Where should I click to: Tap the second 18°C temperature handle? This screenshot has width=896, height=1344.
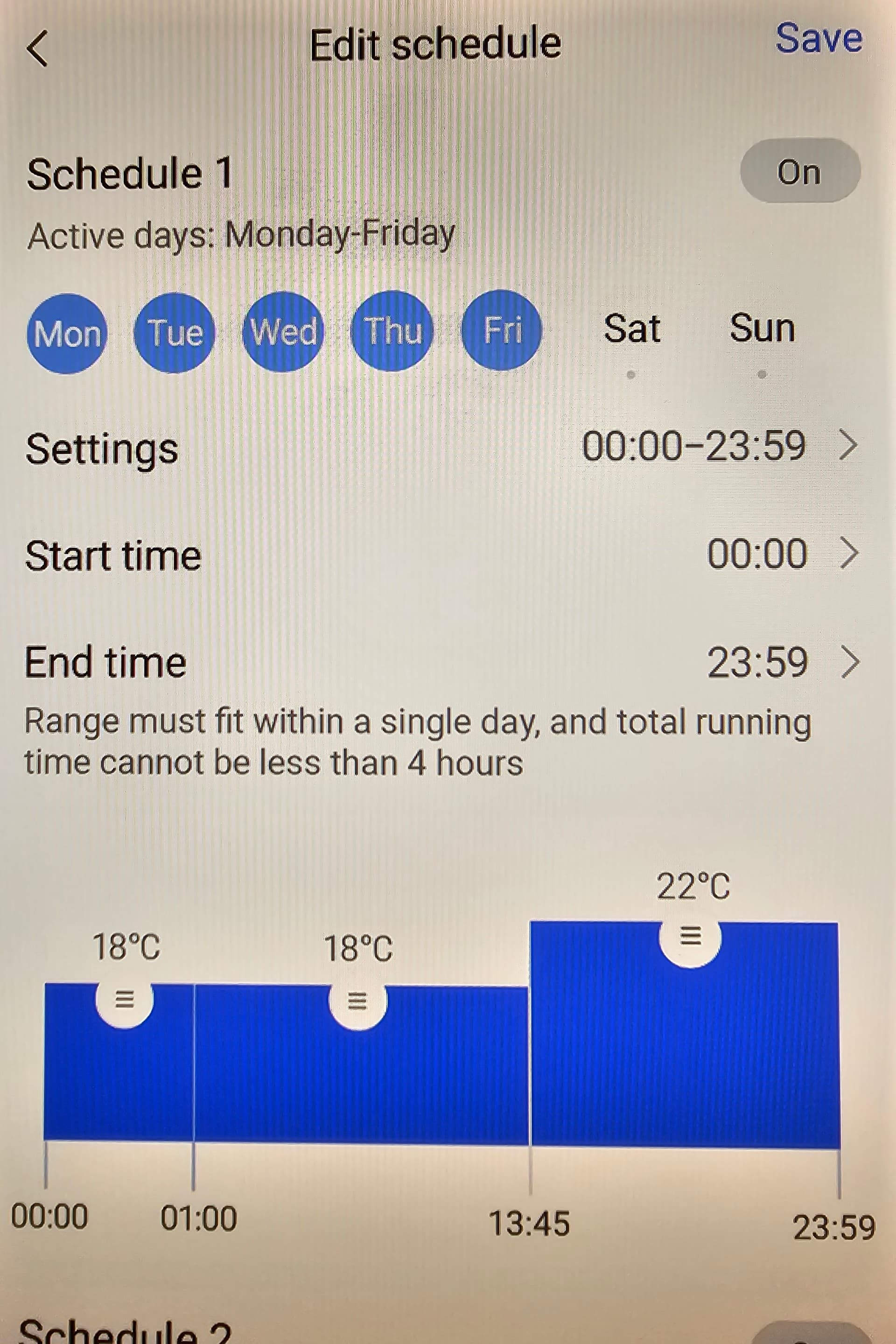coord(358,1001)
